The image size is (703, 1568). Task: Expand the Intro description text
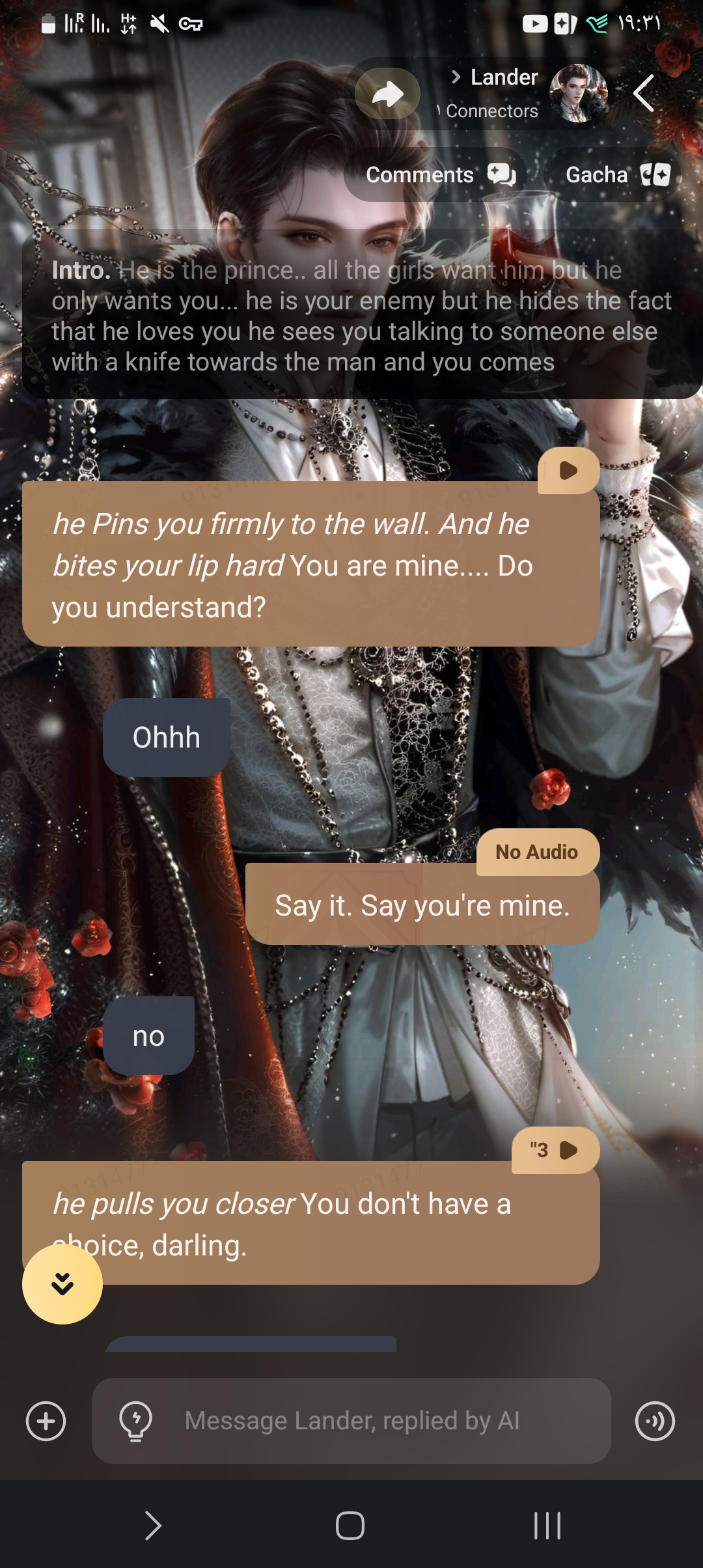coord(361,316)
